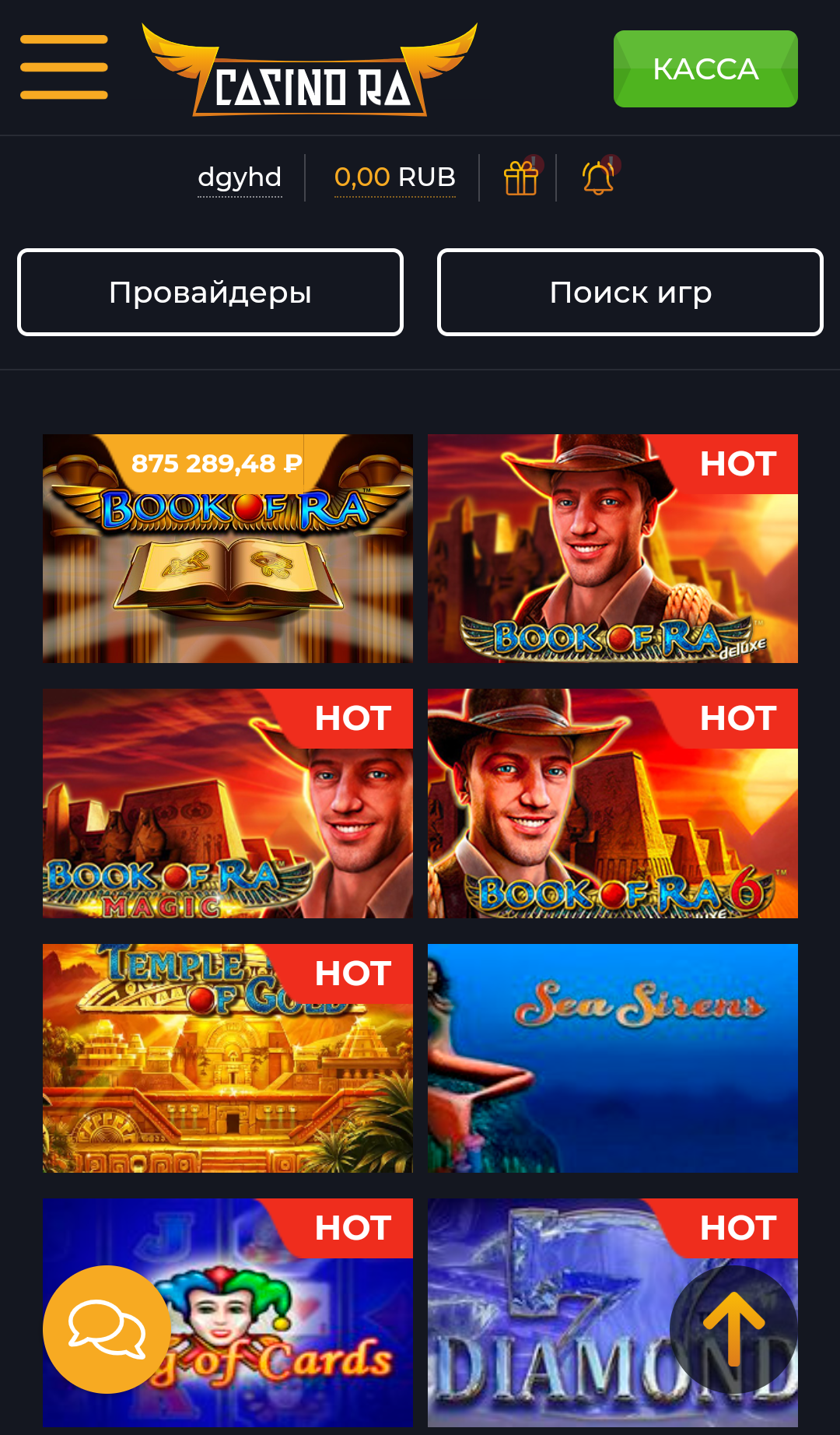840x1435 pixels.
Task: Tap the green КАССА button
Action: pos(705,68)
